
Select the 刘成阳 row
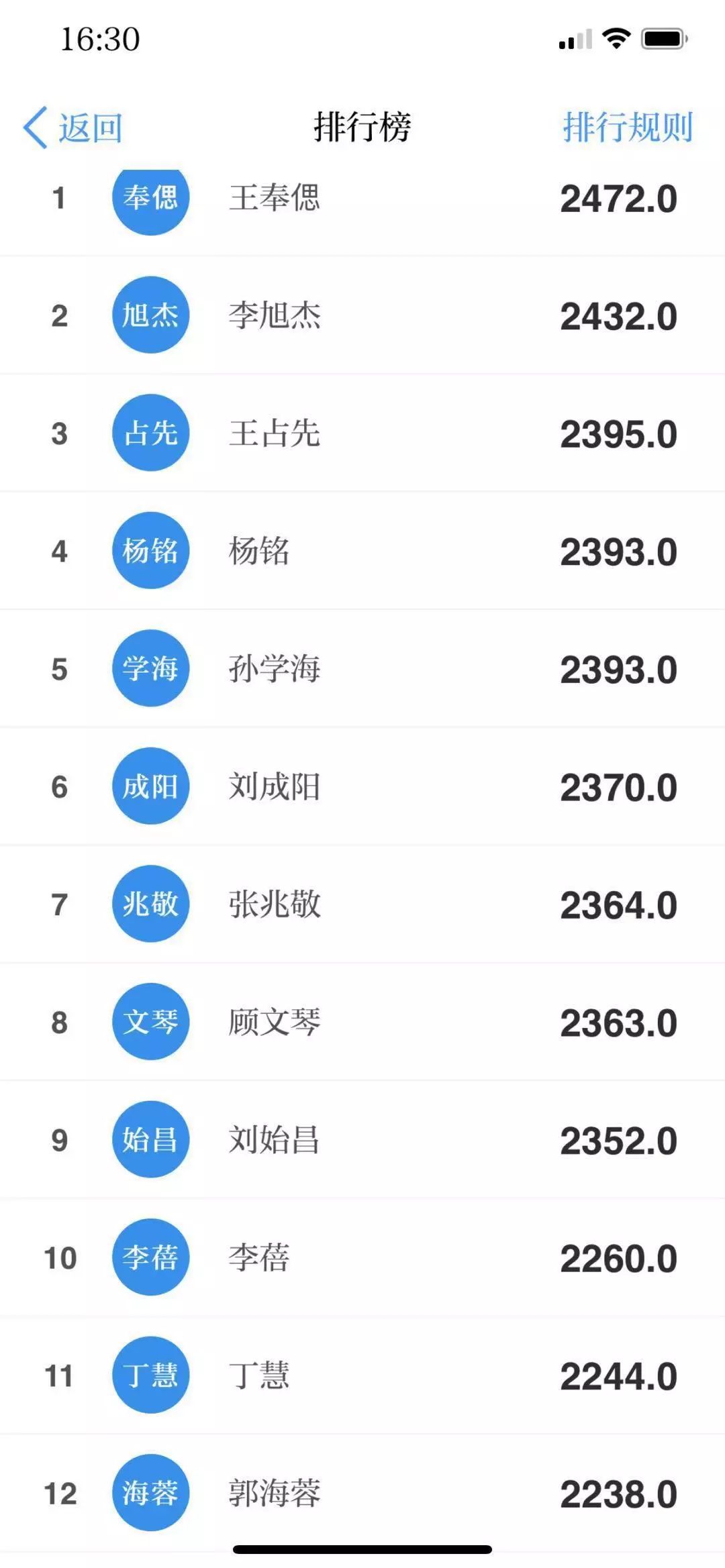(x=362, y=786)
